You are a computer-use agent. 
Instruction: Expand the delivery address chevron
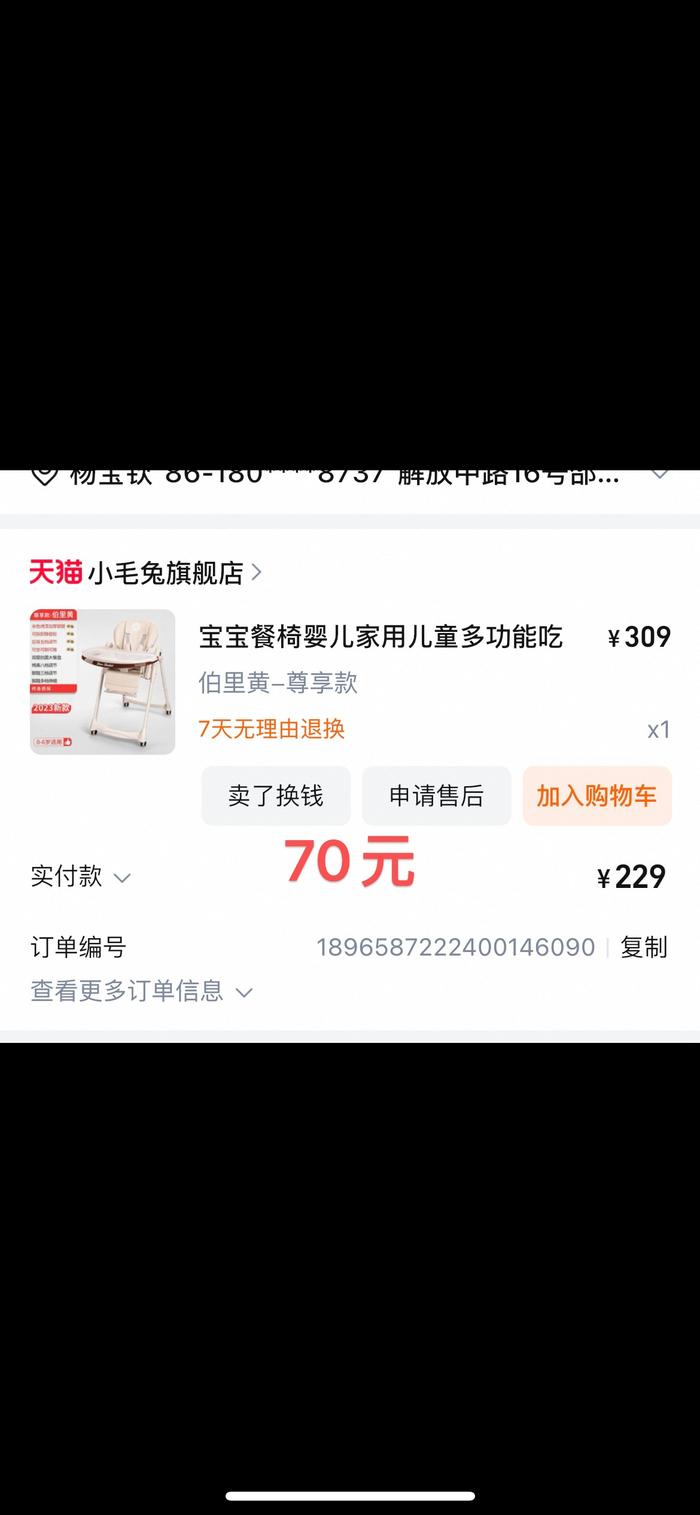660,475
